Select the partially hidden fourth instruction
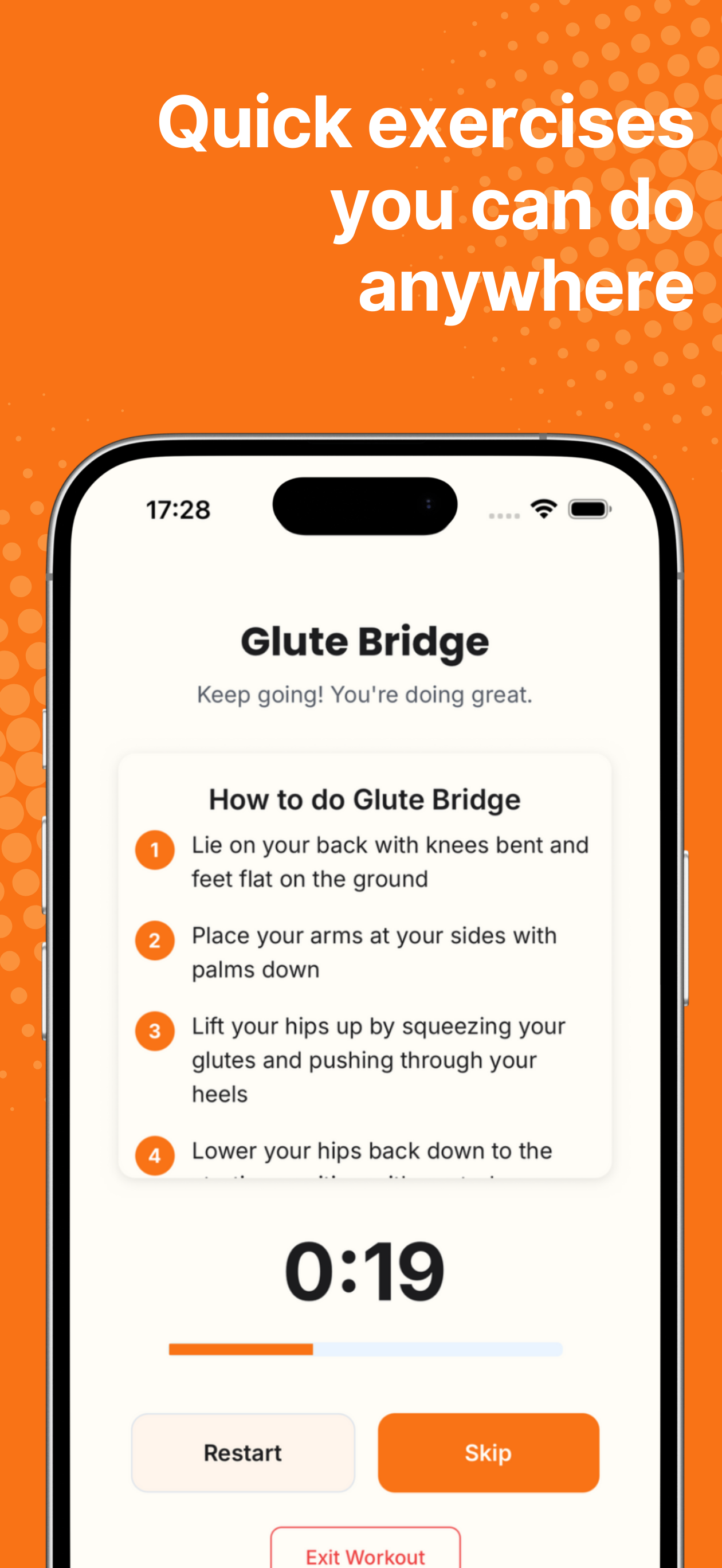Image resolution: width=722 pixels, height=1568 pixels. (371, 1151)
